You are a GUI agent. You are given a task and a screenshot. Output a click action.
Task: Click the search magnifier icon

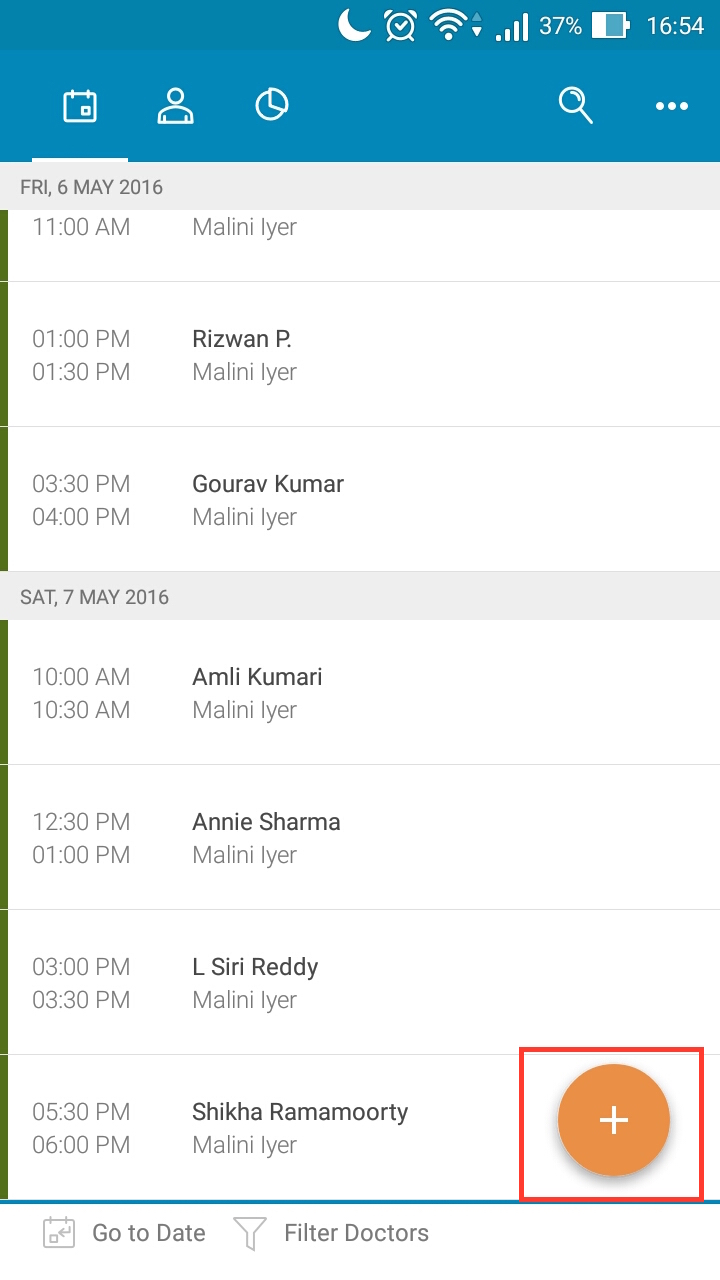pos(575,105)
